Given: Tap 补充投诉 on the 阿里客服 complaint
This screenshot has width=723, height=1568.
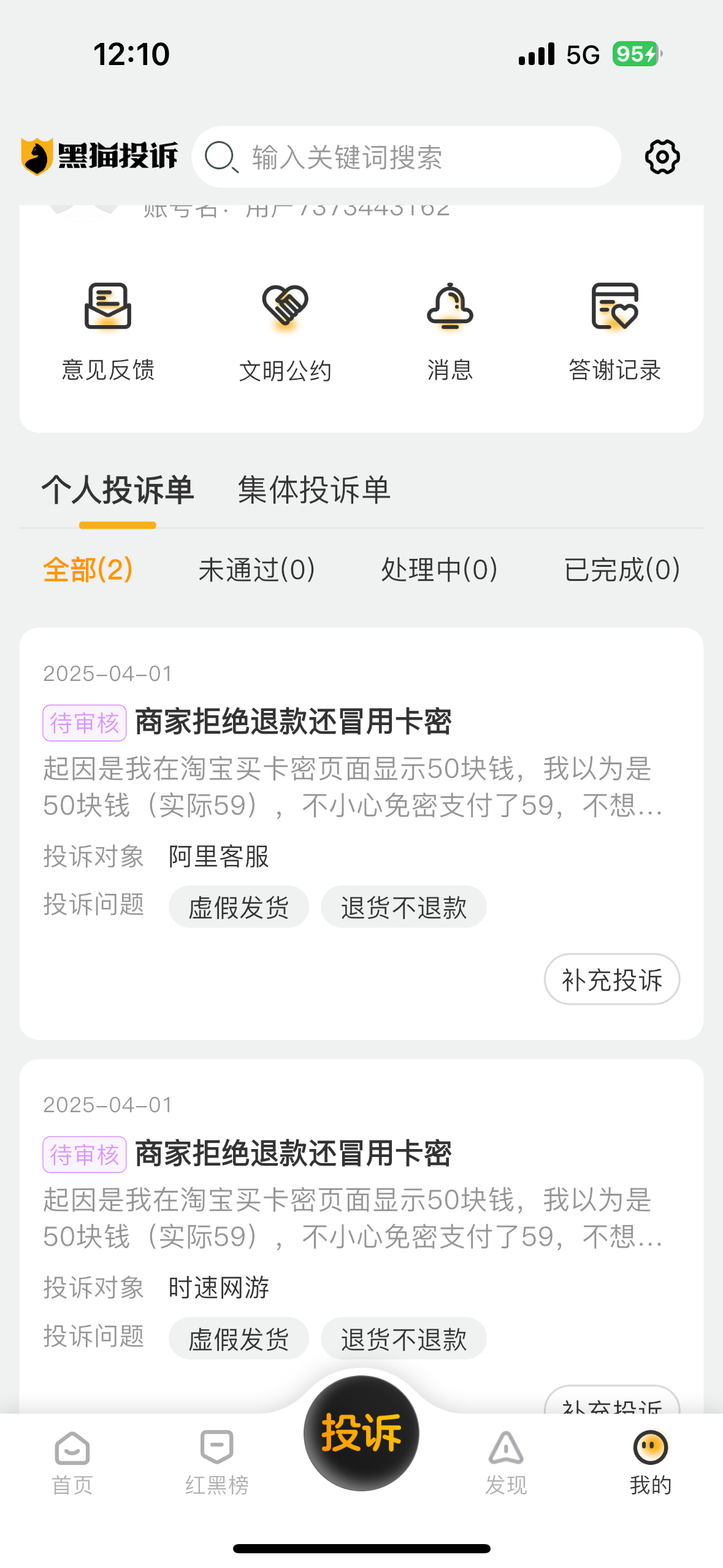Looking at the screenshot, I should pyautogui.click(x=612, y=979).
